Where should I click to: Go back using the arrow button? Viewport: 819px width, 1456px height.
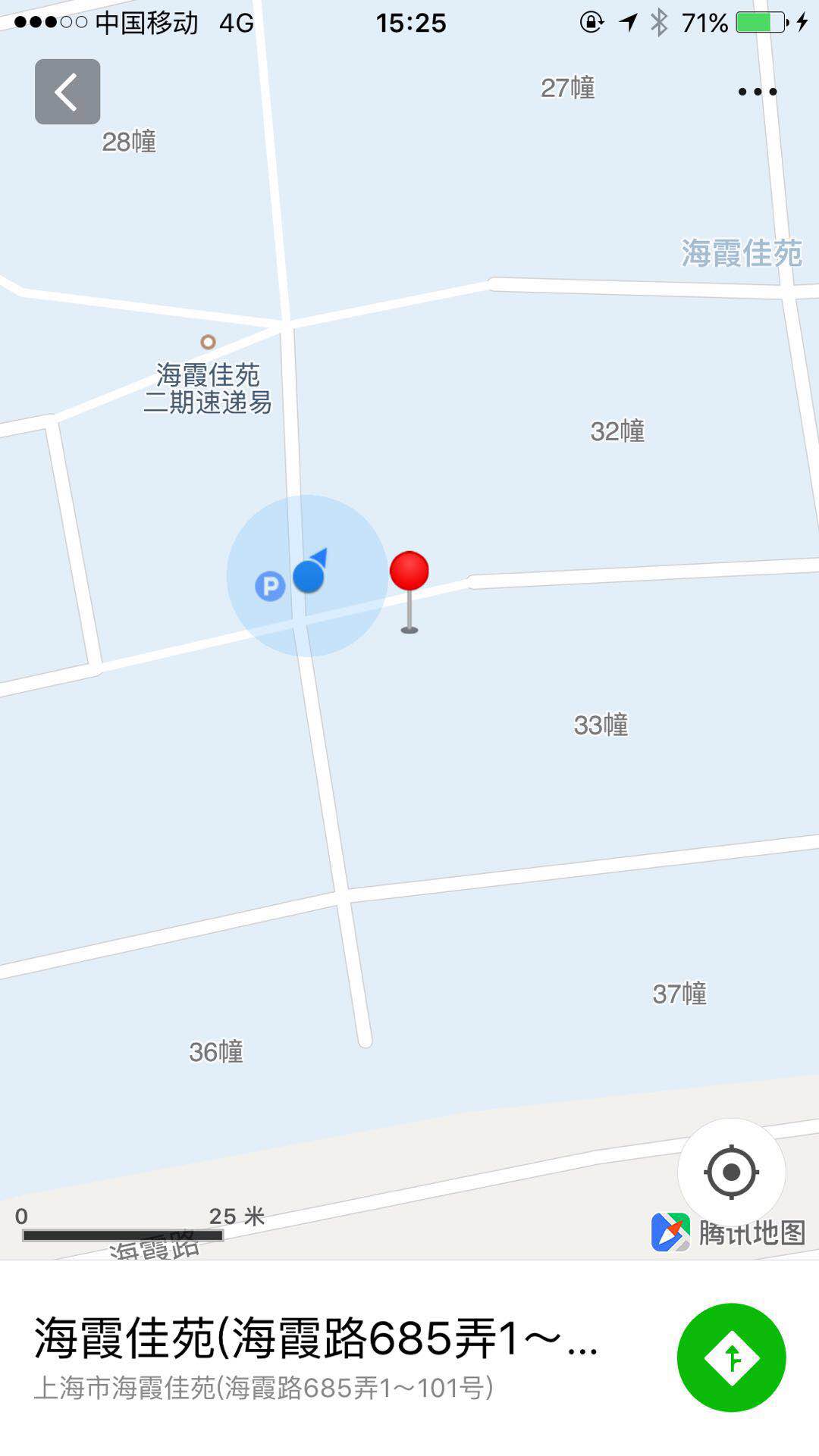pos(67,92)
